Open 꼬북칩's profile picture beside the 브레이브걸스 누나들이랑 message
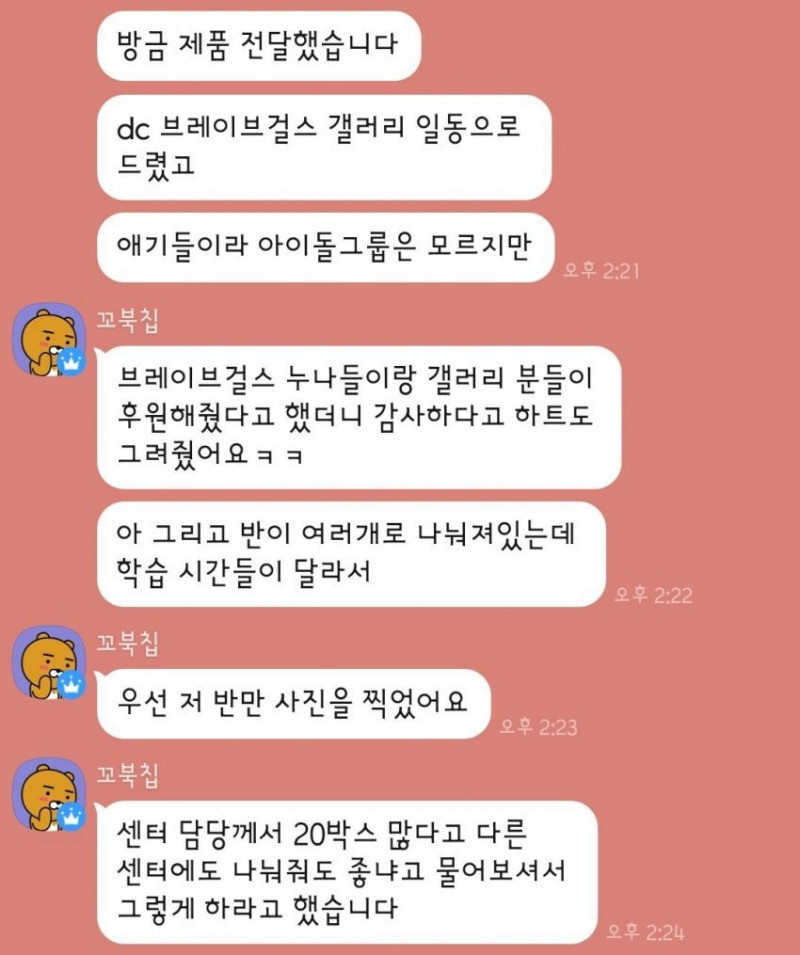 (x=48, y=340)
